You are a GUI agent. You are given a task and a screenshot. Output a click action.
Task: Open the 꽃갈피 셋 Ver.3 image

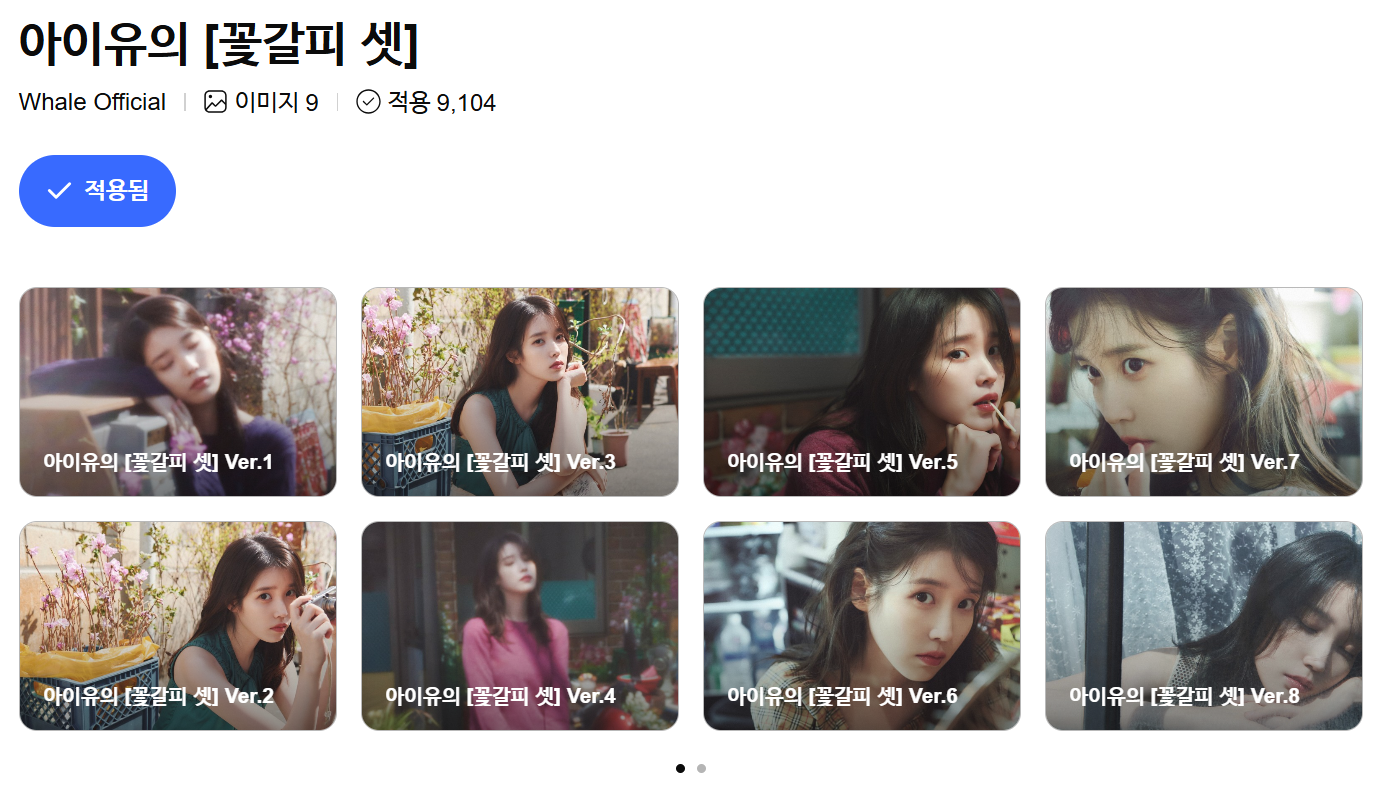tap(520, 392)
